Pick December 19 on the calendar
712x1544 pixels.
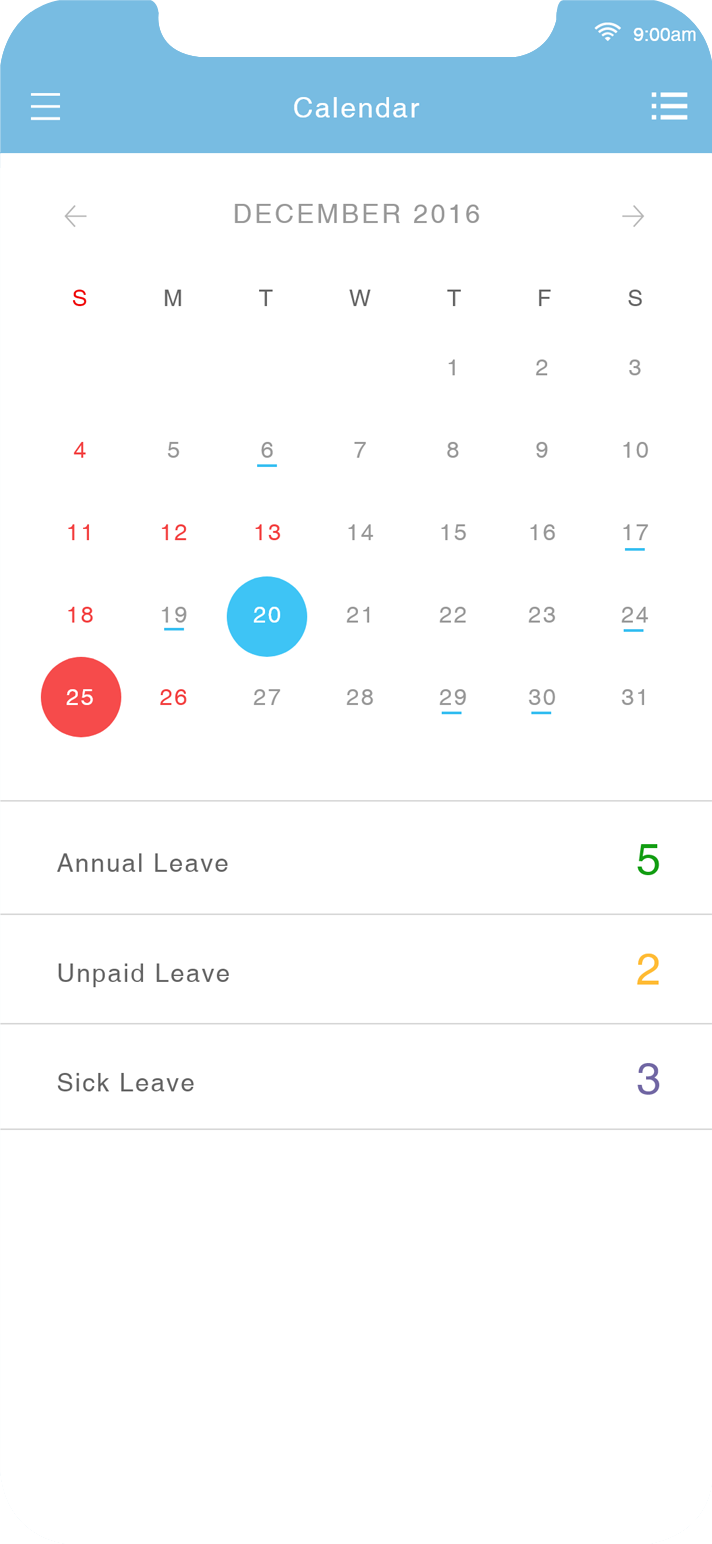coord(174,616)
